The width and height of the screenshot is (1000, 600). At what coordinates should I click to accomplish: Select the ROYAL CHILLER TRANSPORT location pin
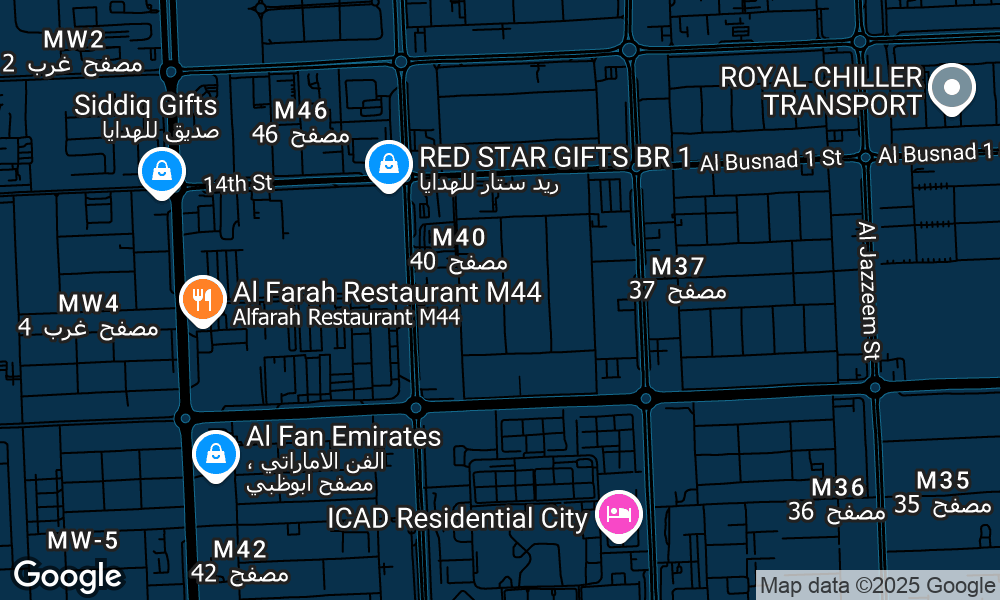point(951,88)
